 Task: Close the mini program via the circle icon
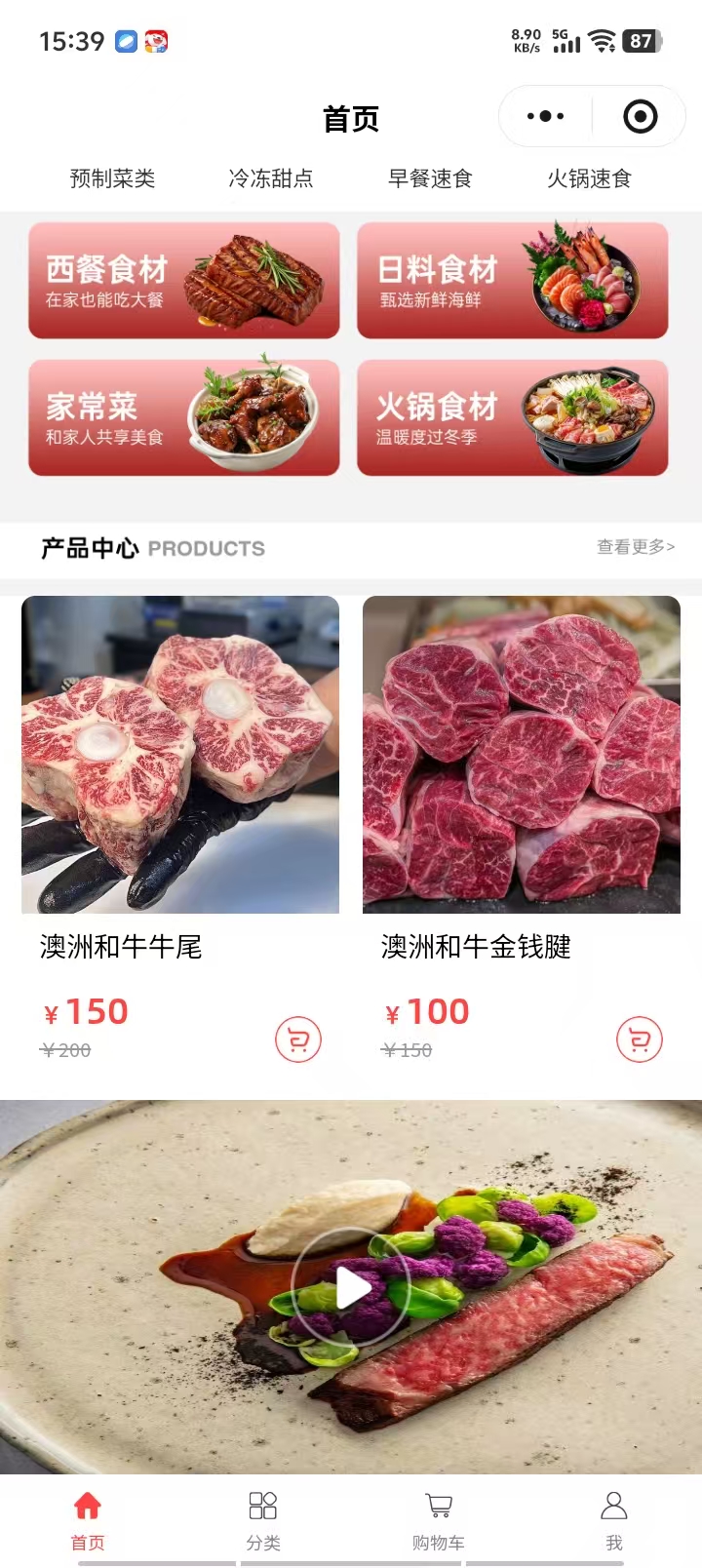tap(640, 117)
